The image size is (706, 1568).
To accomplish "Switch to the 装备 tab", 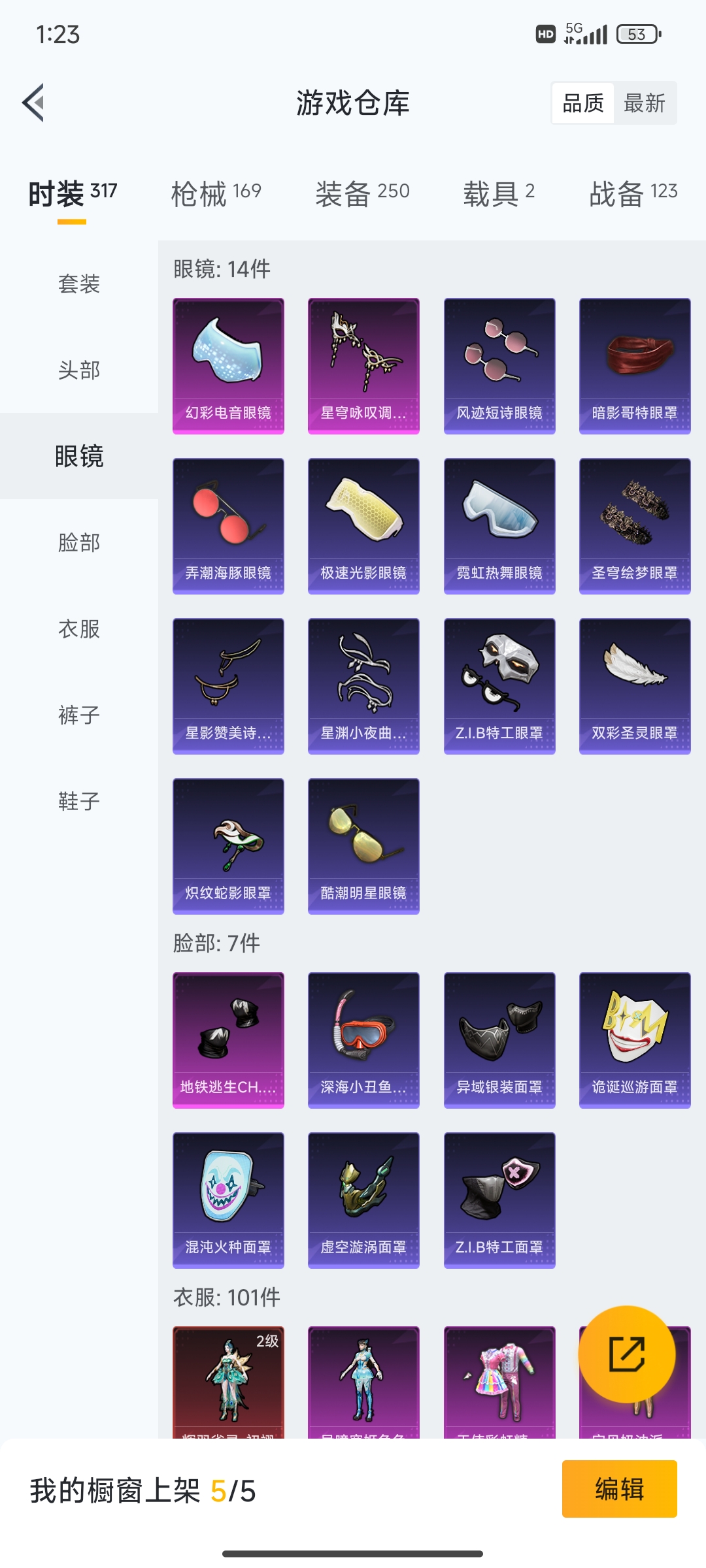I will (x=362, y=193).
